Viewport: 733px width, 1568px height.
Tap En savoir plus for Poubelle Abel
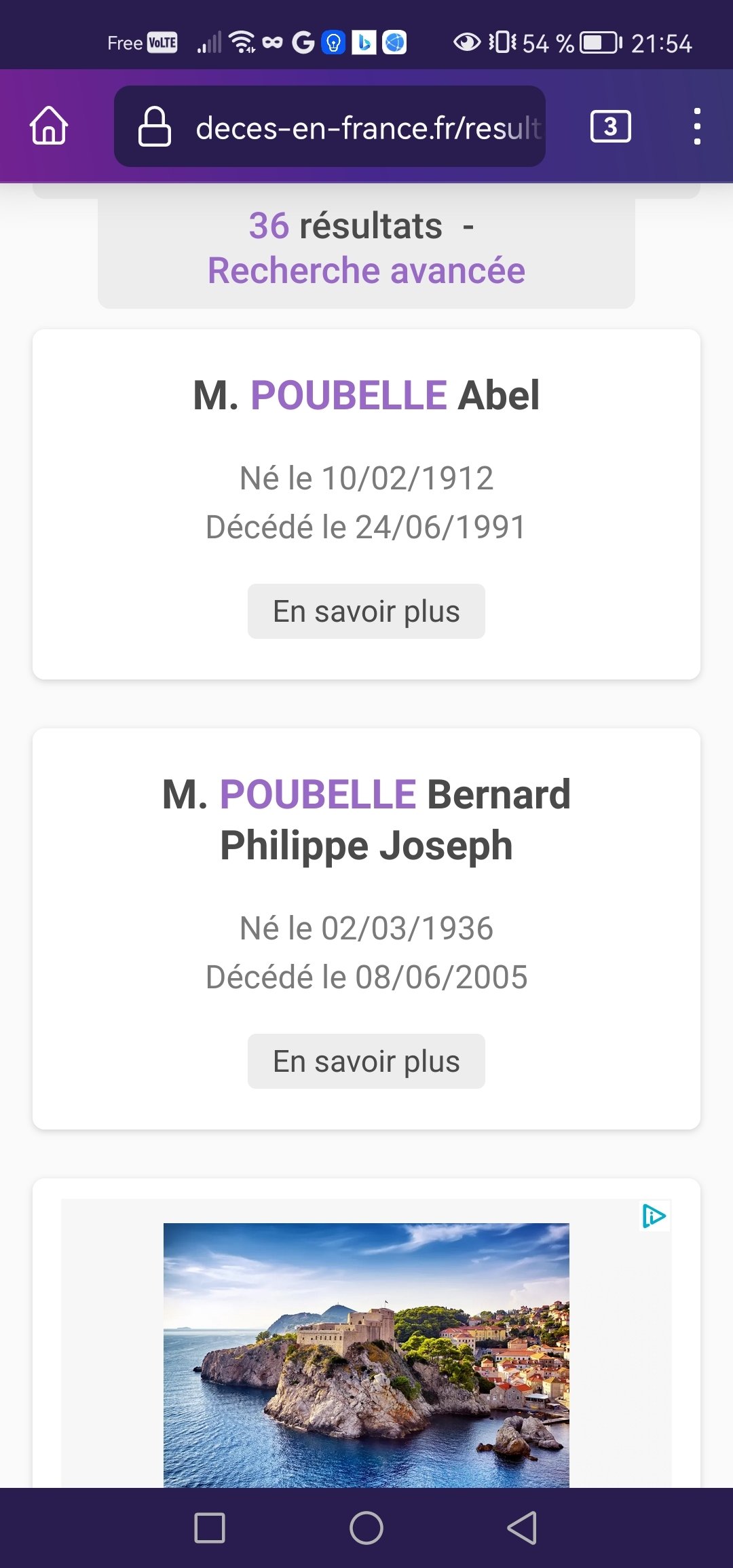point(366,611)
